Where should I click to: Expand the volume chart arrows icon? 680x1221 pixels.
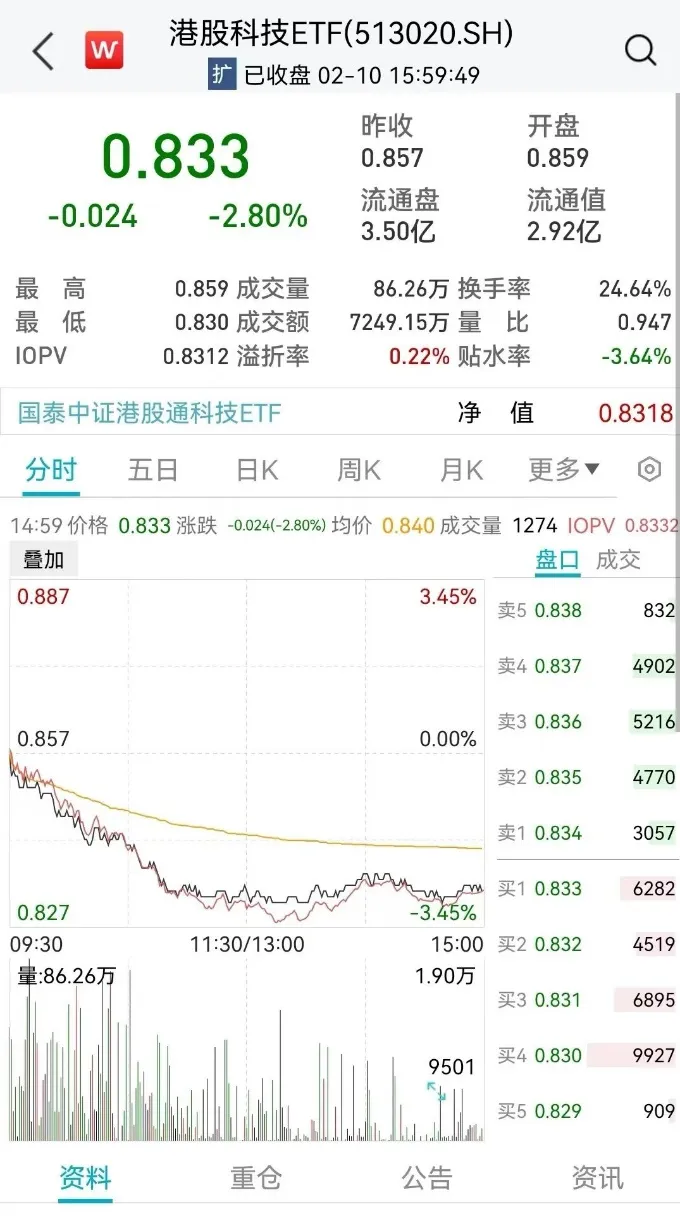437,1092
